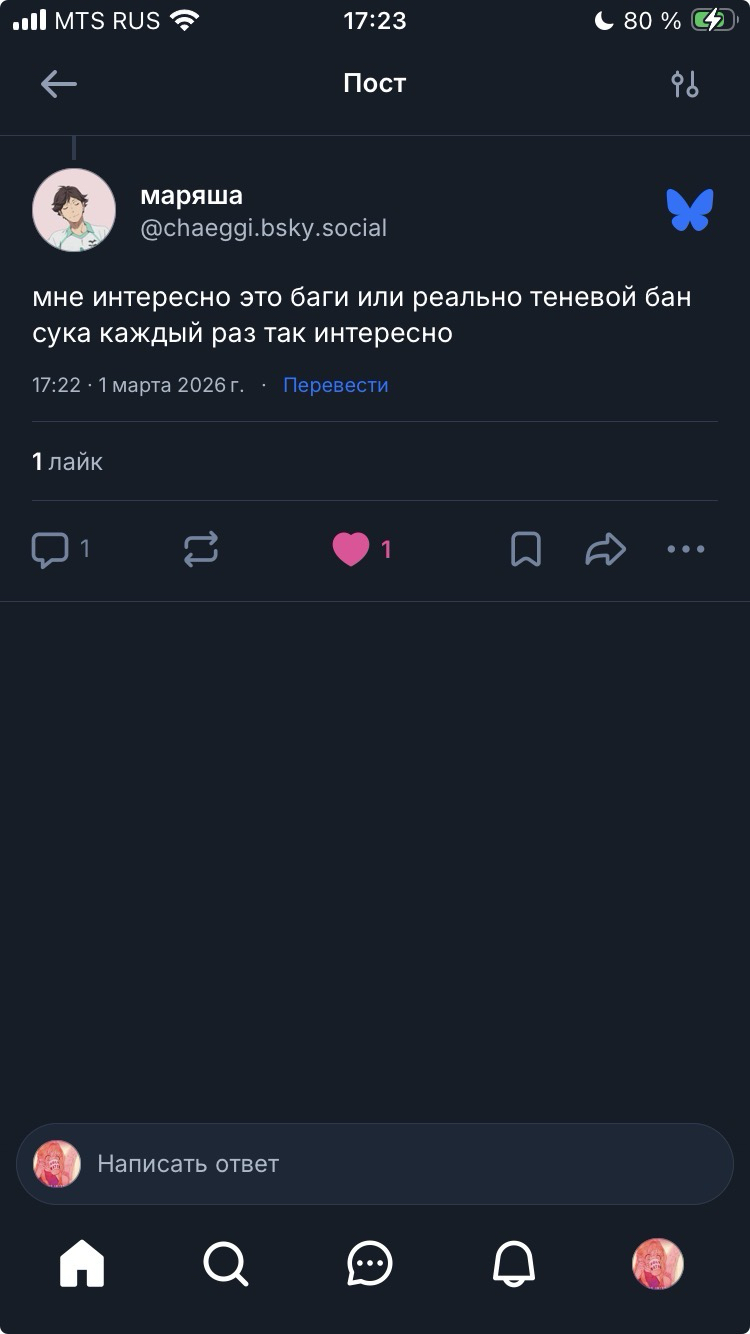
Task: Reply to маряша's post via comment icon
Action: 50,549
